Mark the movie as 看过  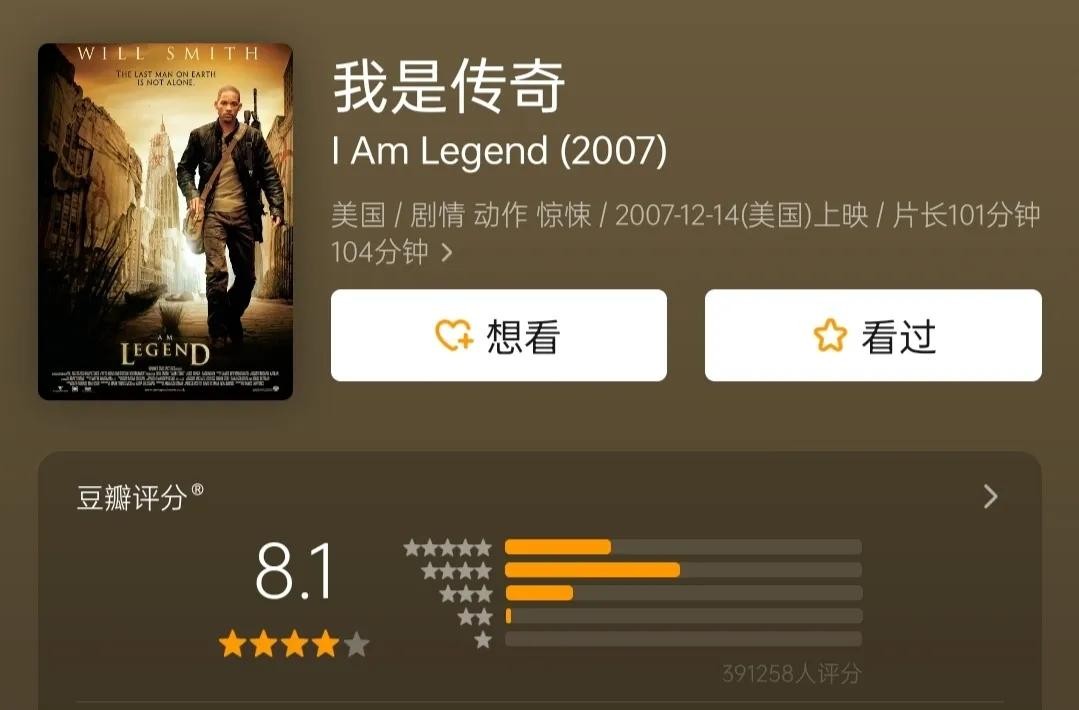point(872,336)
